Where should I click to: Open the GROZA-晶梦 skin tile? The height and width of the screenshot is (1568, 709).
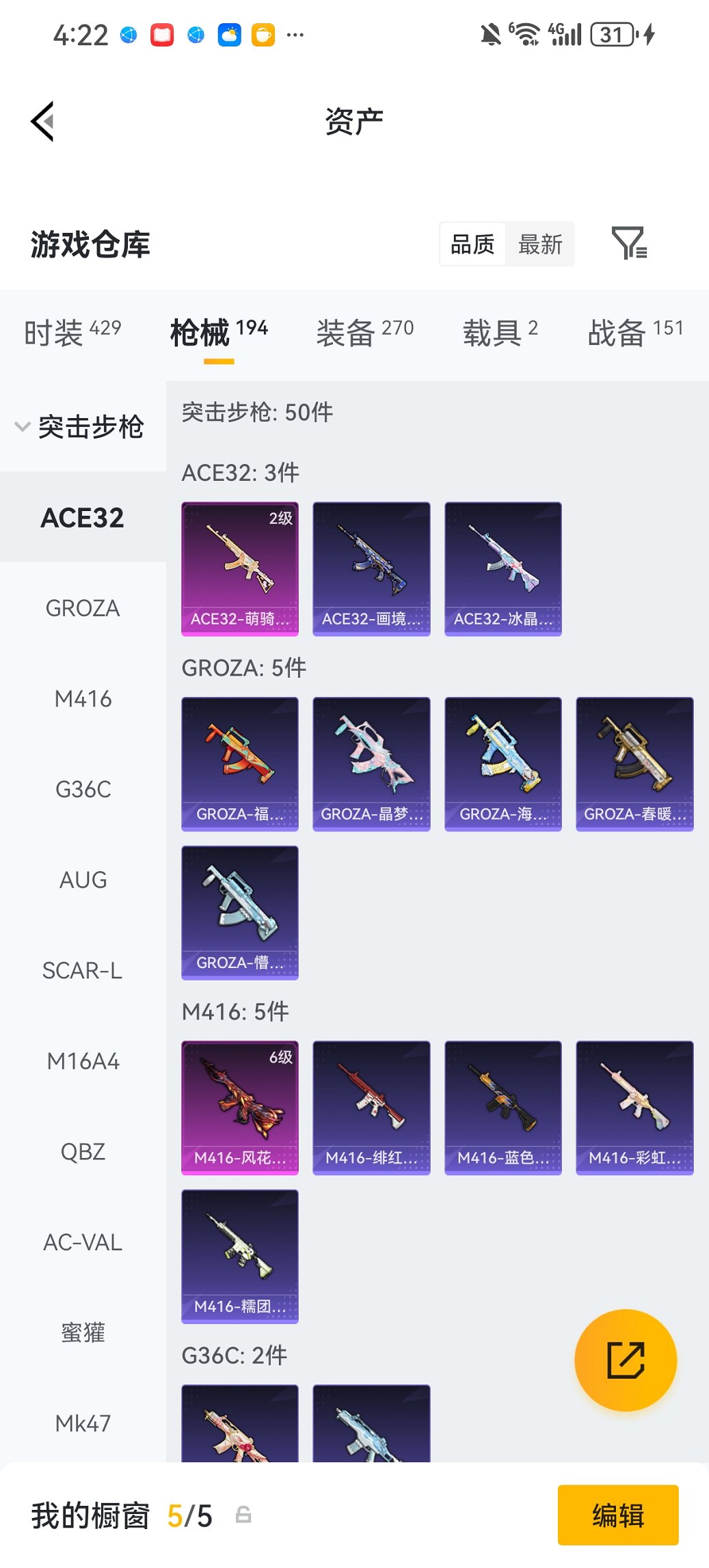point(371,764)
